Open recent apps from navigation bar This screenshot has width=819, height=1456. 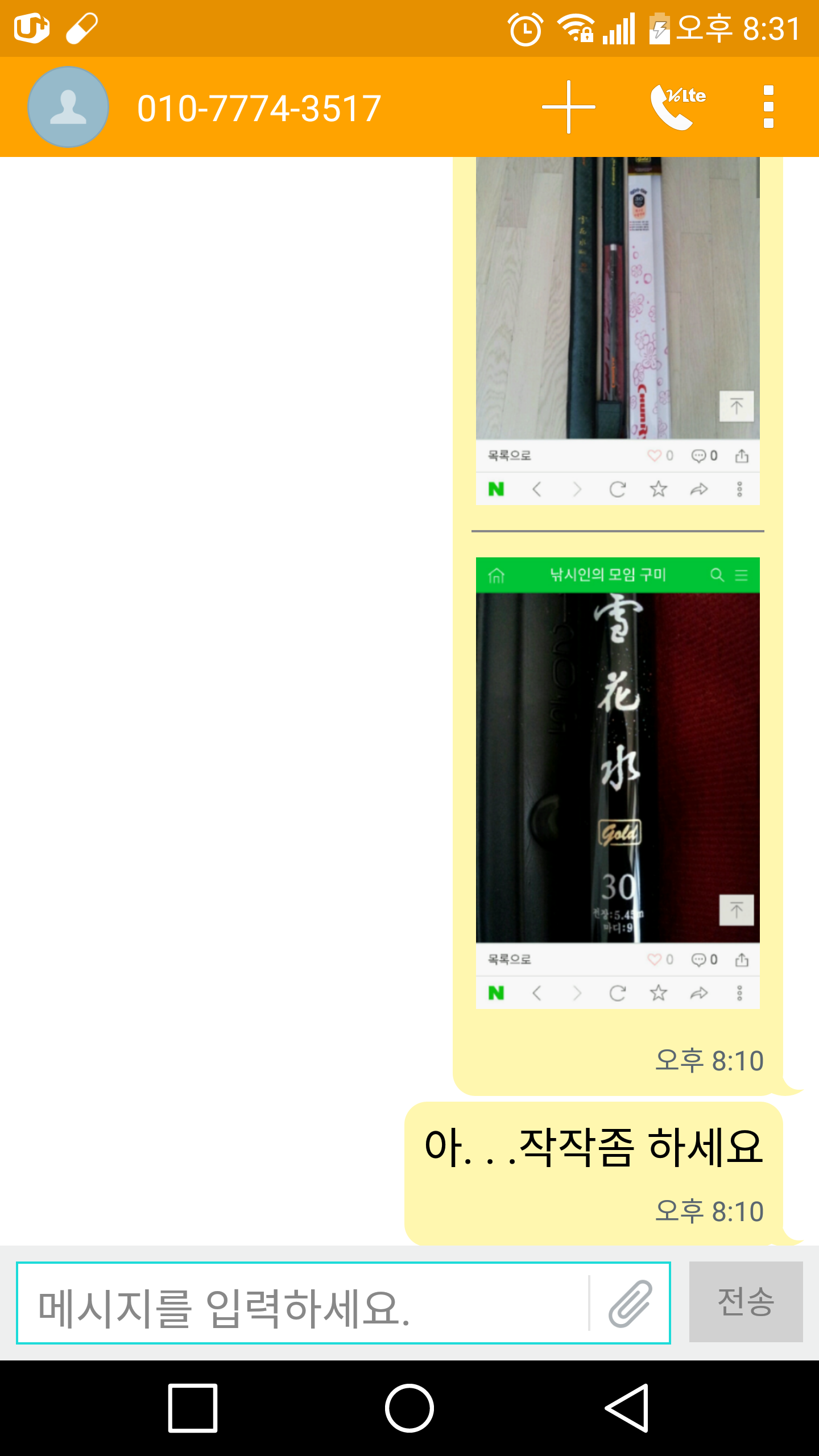click(x=193, y=1408)
